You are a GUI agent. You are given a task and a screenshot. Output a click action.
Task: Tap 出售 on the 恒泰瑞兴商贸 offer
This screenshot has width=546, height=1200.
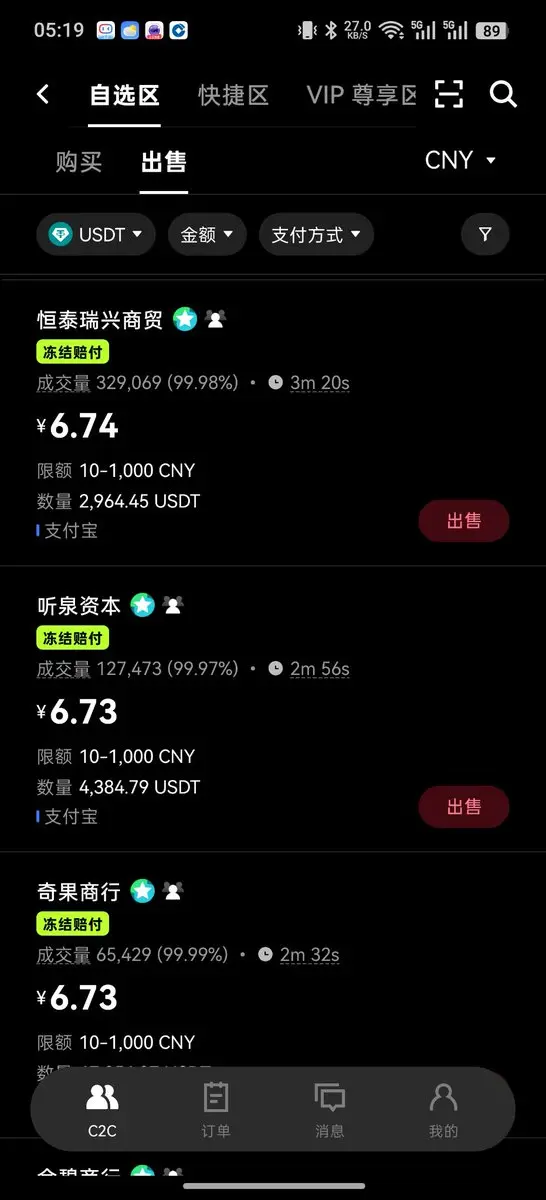click(x=464, y=521)
